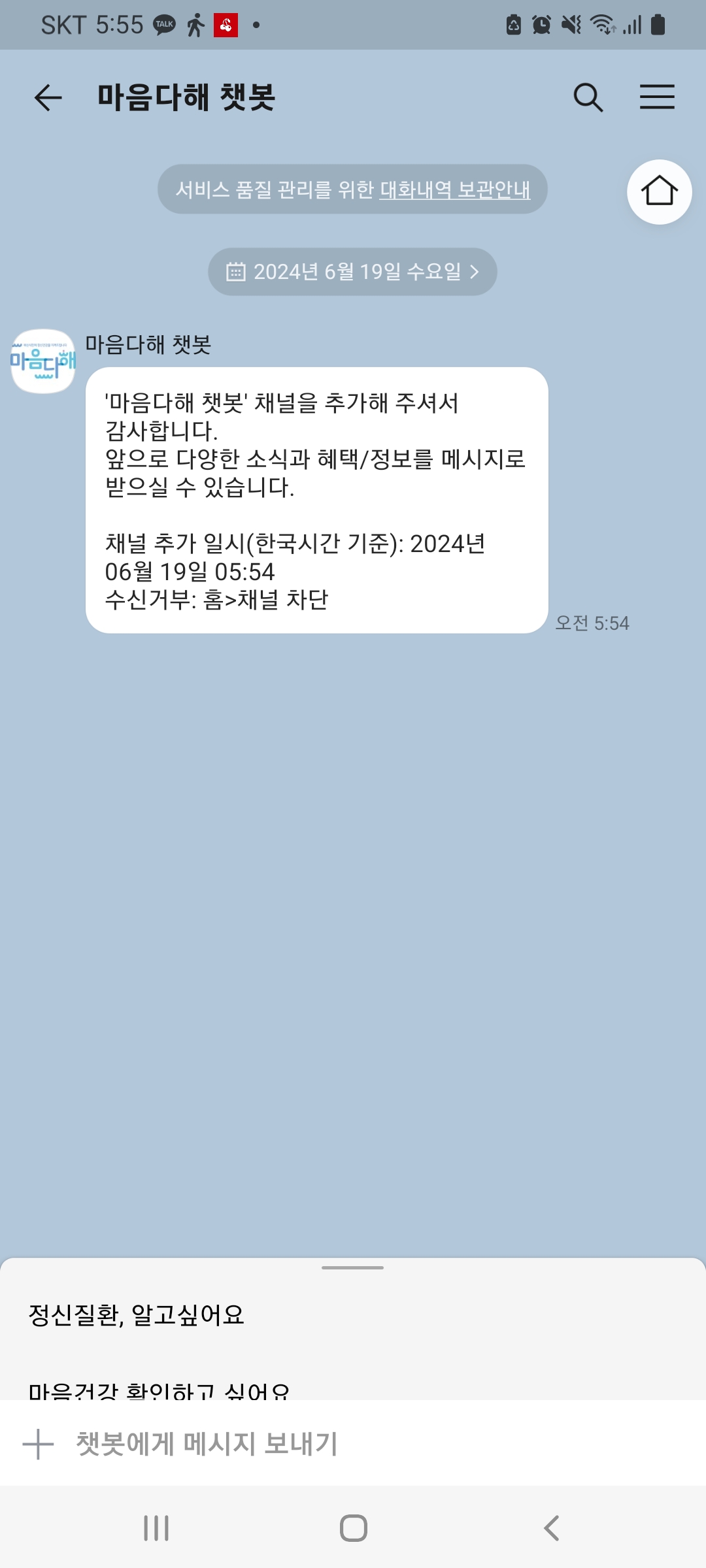Open 마음다해 챗봇 profile picture
Image resolution: width=706 pixels, height=1568 pixels.
pyautogui.click(x=43, y=361)
